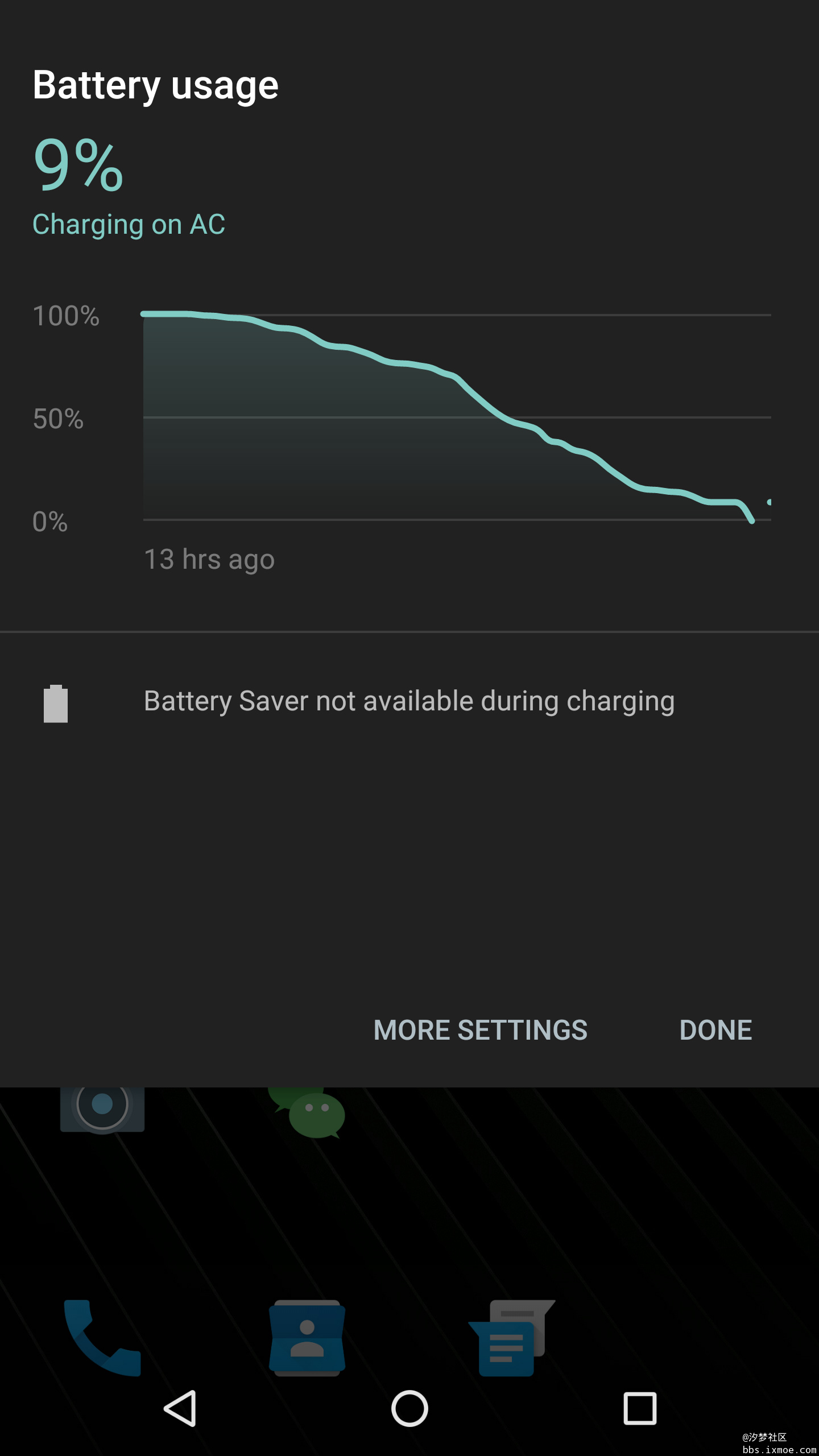Go to the home screen
The width and height of the screenshot is (819, 1456).
pos(409,1408)
